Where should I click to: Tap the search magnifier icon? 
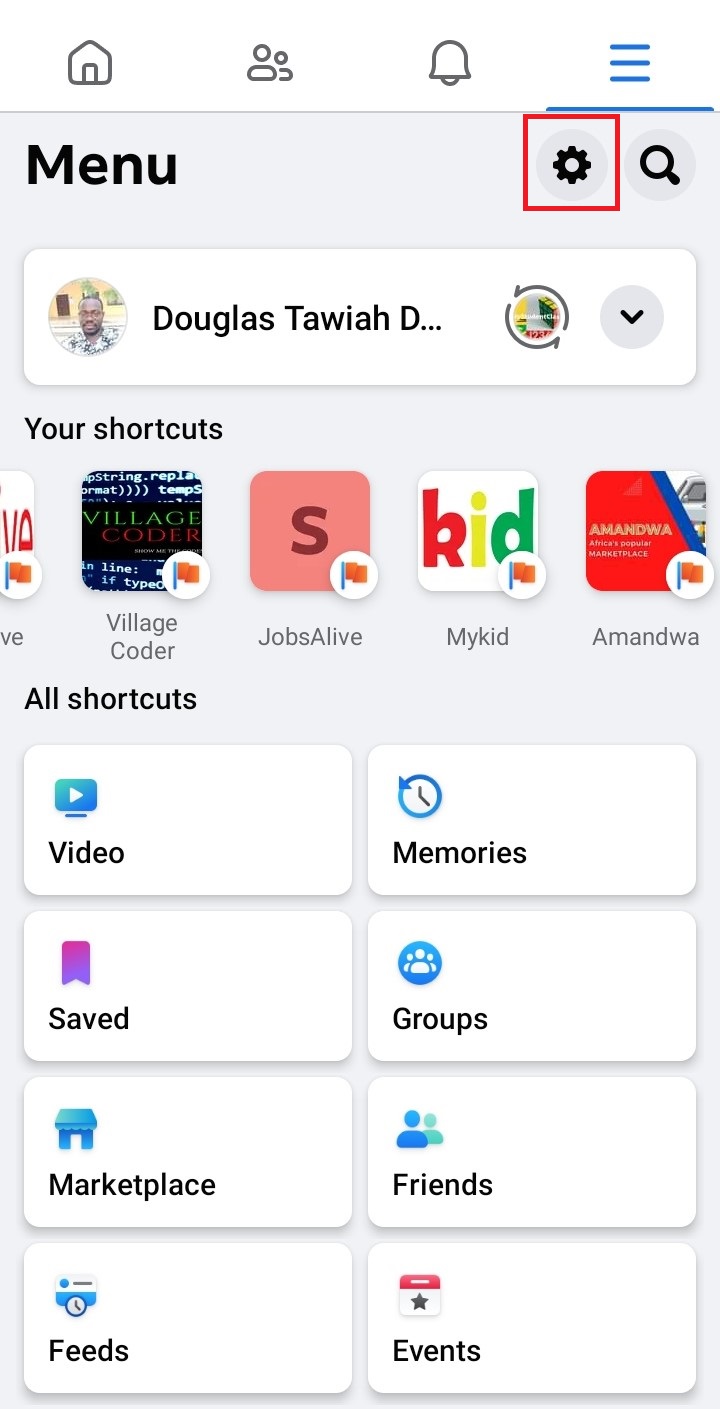(660, 164)
